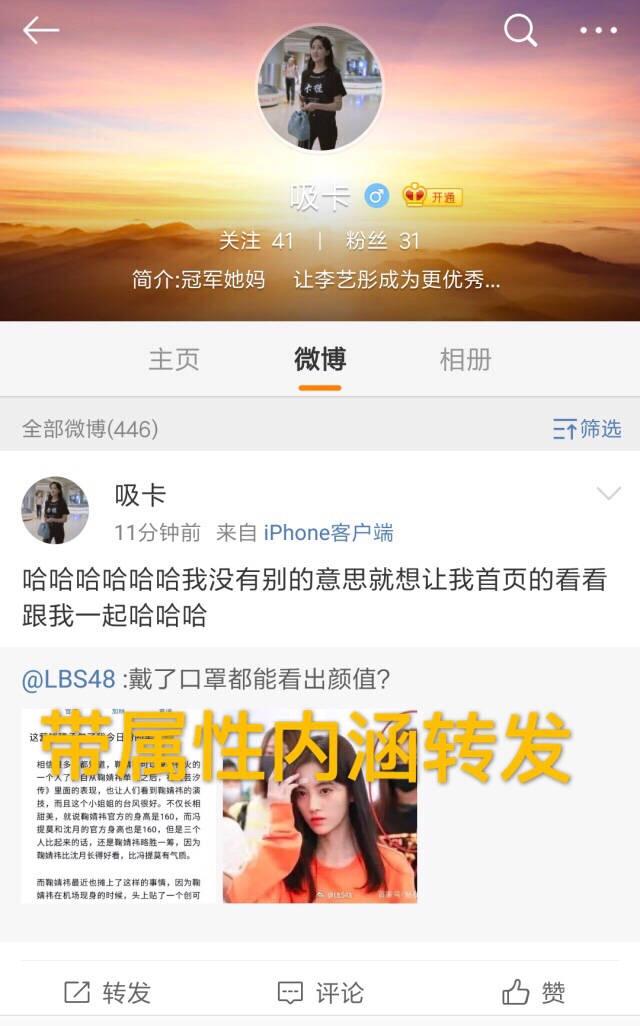The image size is (640, 1026).
Task: Switch to the 相册 tab
Action: [x=465, y=359]
